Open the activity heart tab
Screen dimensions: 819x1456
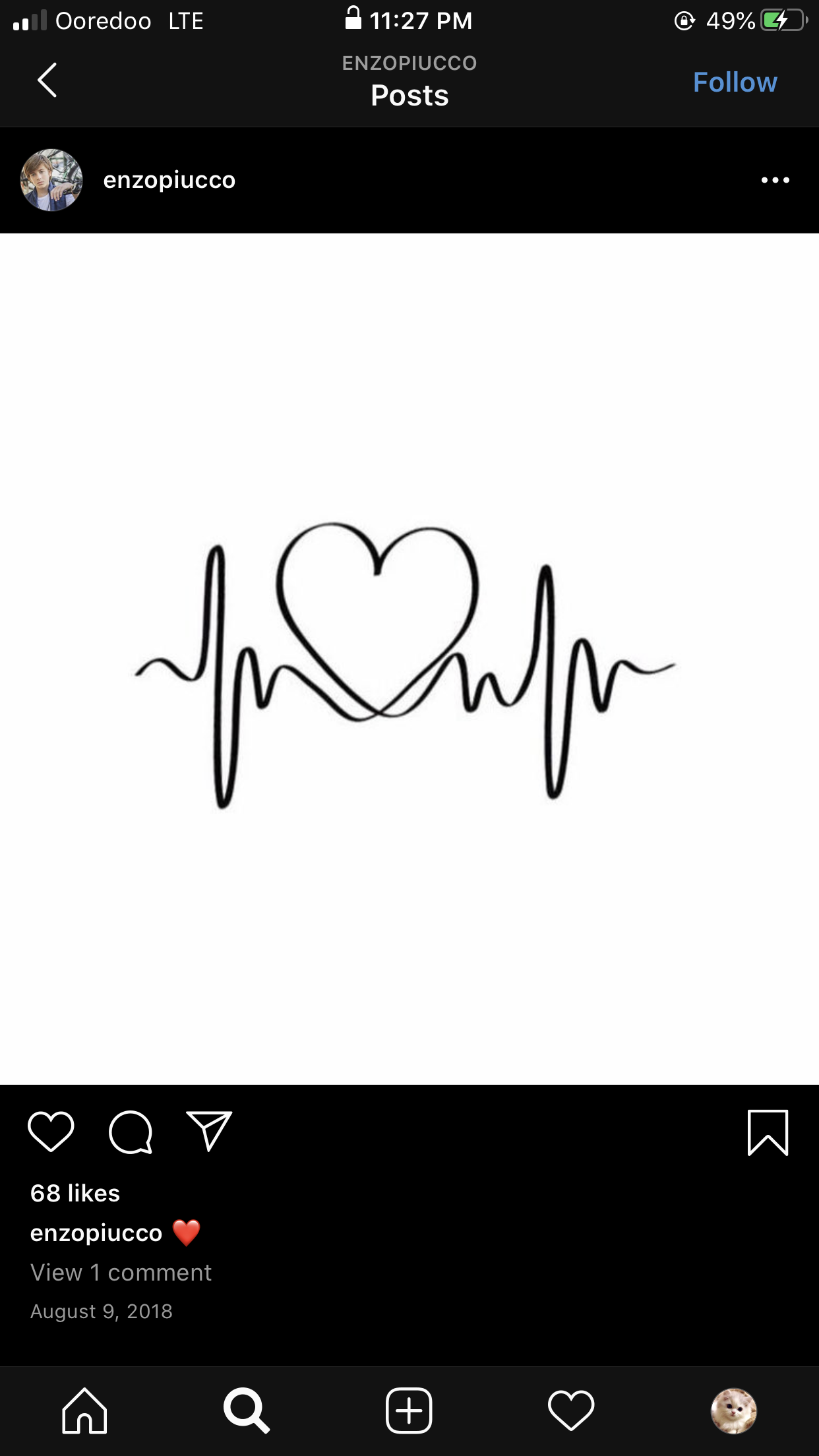571,1410
